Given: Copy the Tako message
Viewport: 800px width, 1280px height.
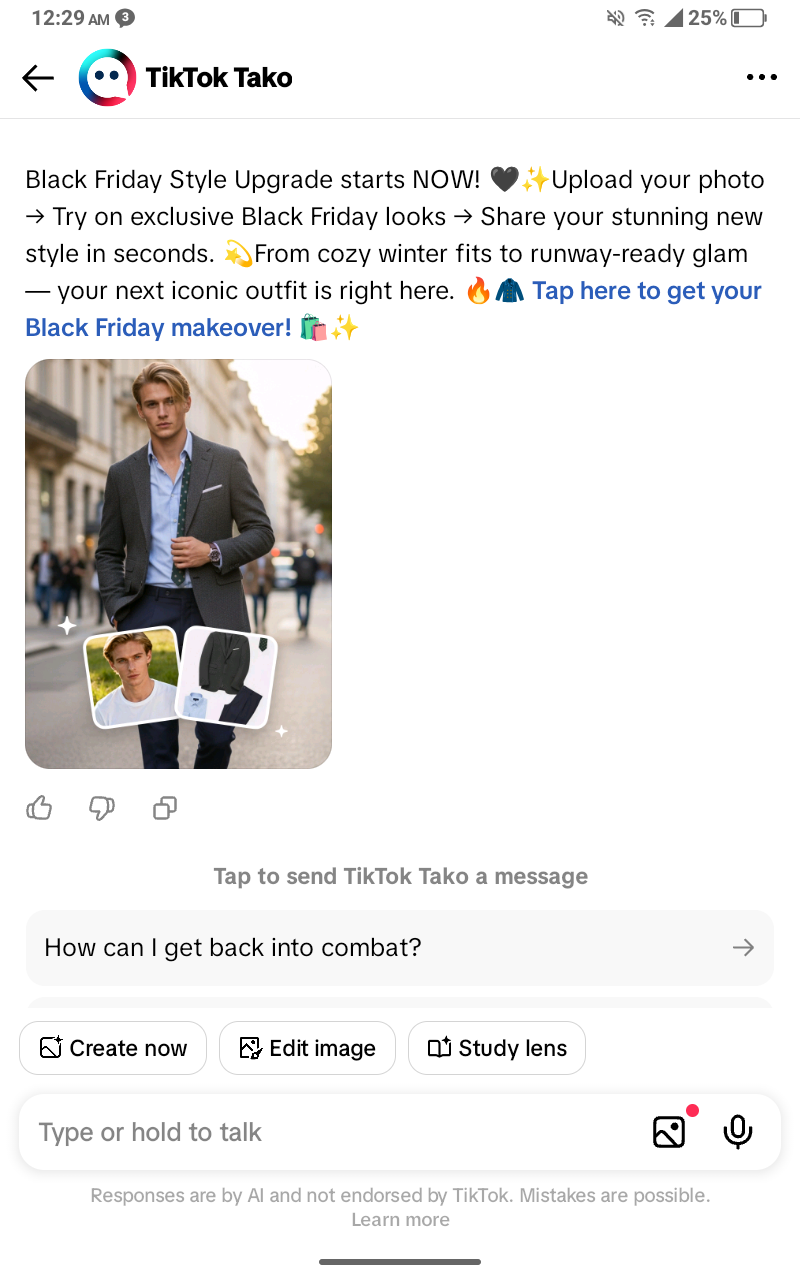Looking at the screenshot, I should [165, 808].
